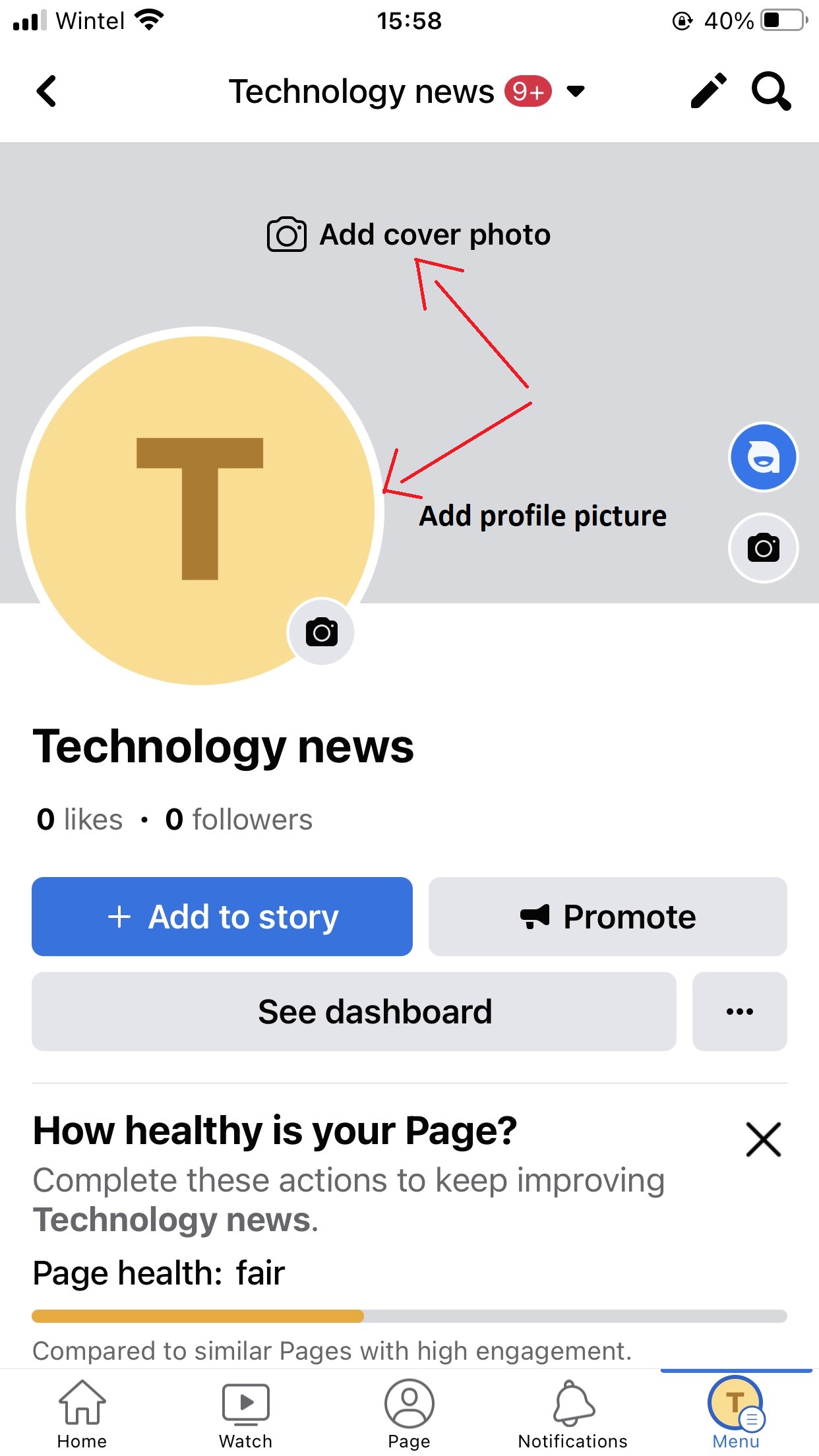Image resolution: width=819 pixels, height=1456 pixels.
Task: Expand the Technology news page dropdown
Action: tap(576, 91)
